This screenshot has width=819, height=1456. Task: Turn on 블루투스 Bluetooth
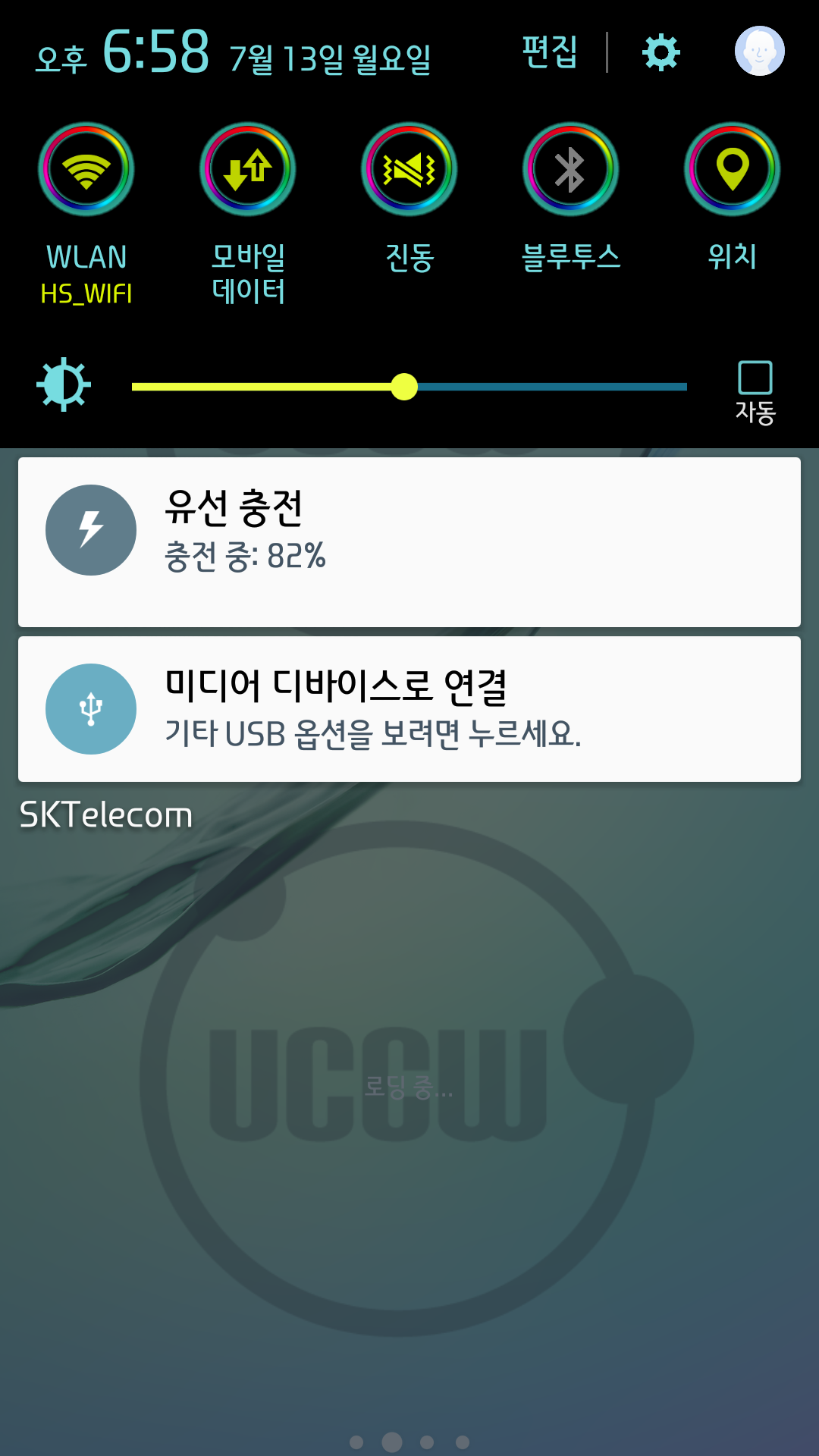pyautogui.click(x=570, y=170)
